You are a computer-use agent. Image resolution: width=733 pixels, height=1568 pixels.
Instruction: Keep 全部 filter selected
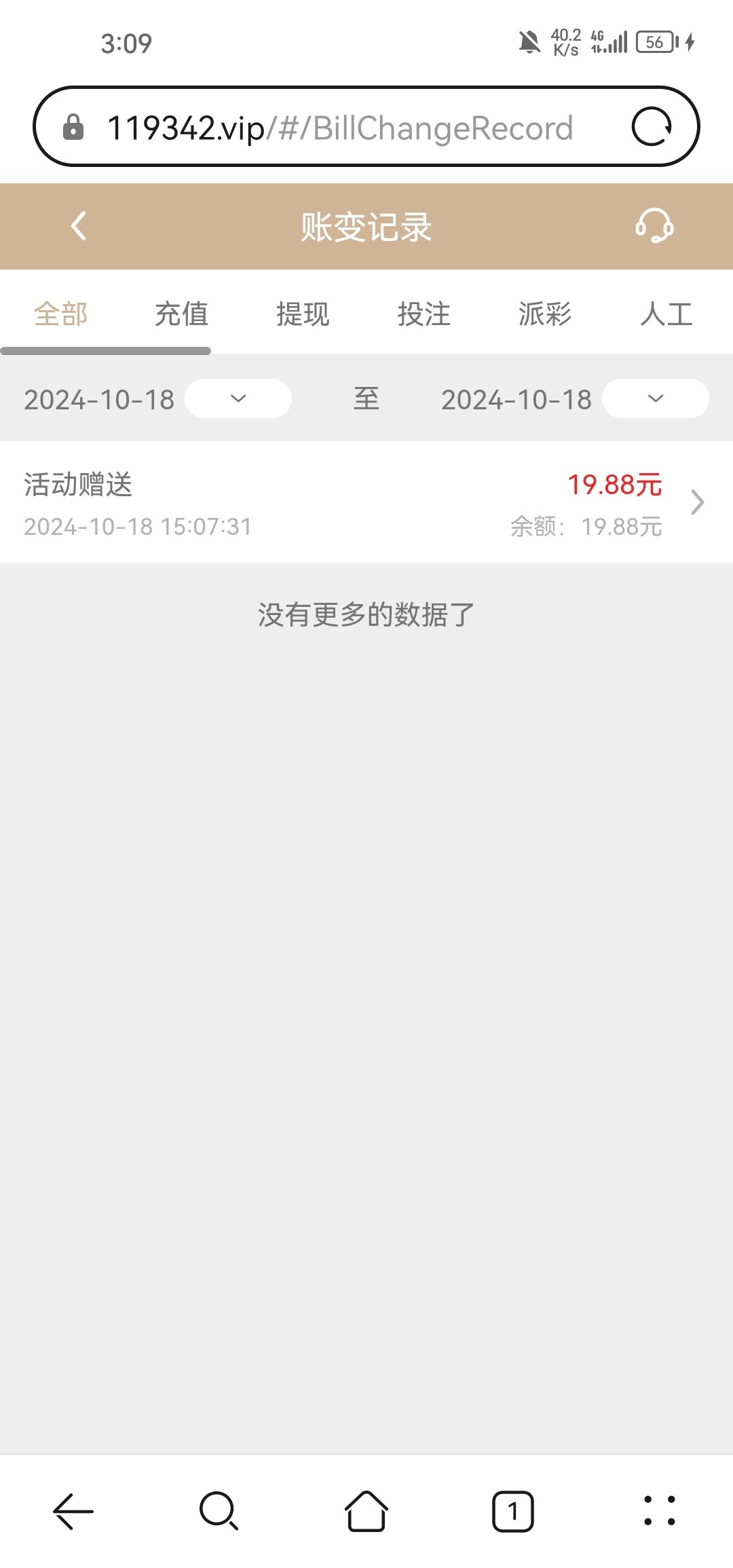click(61, 314)
